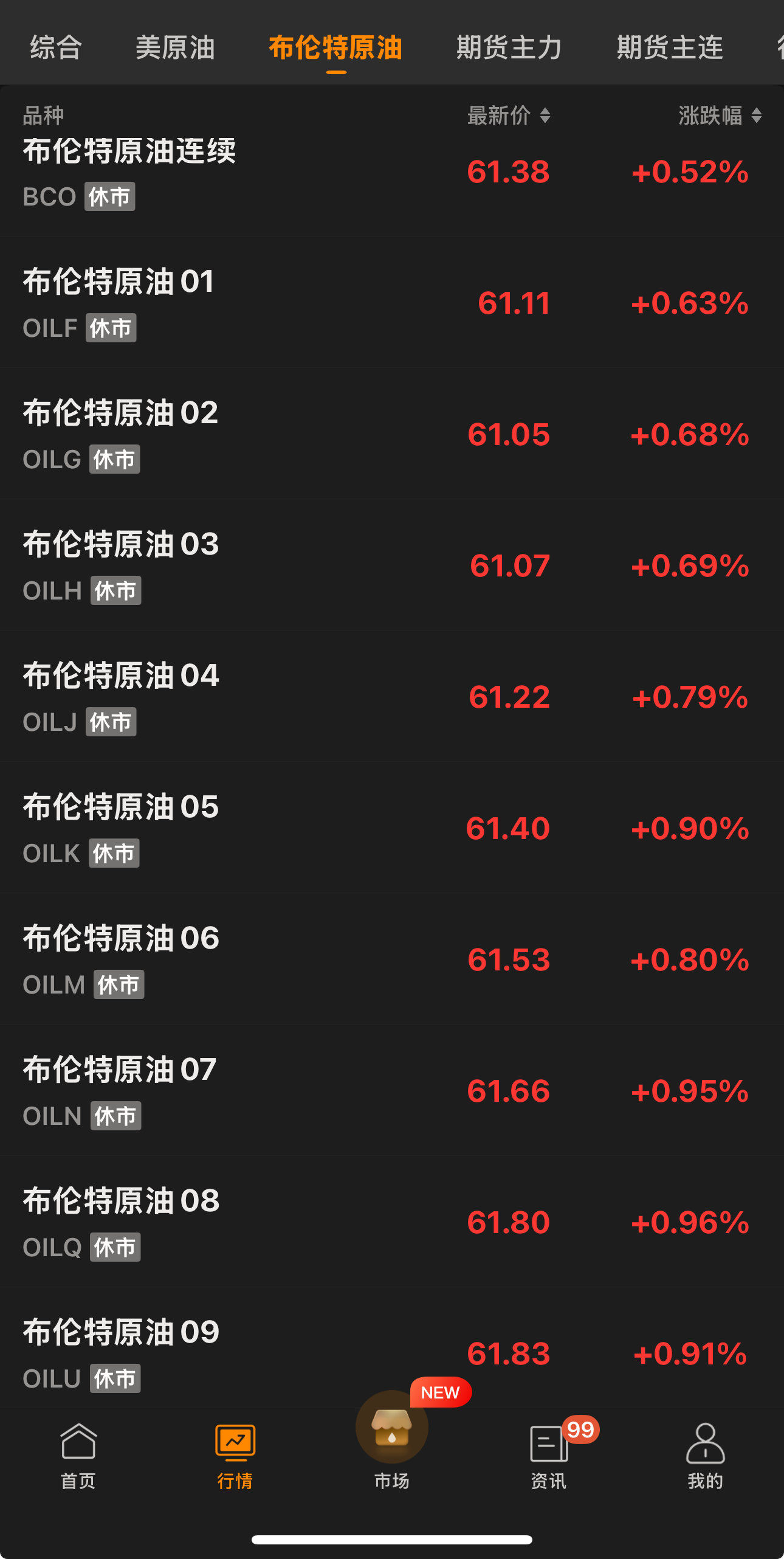Open the 资讯 news tab
Viewport: 784px width, 1559px height.
point(549,1456)
